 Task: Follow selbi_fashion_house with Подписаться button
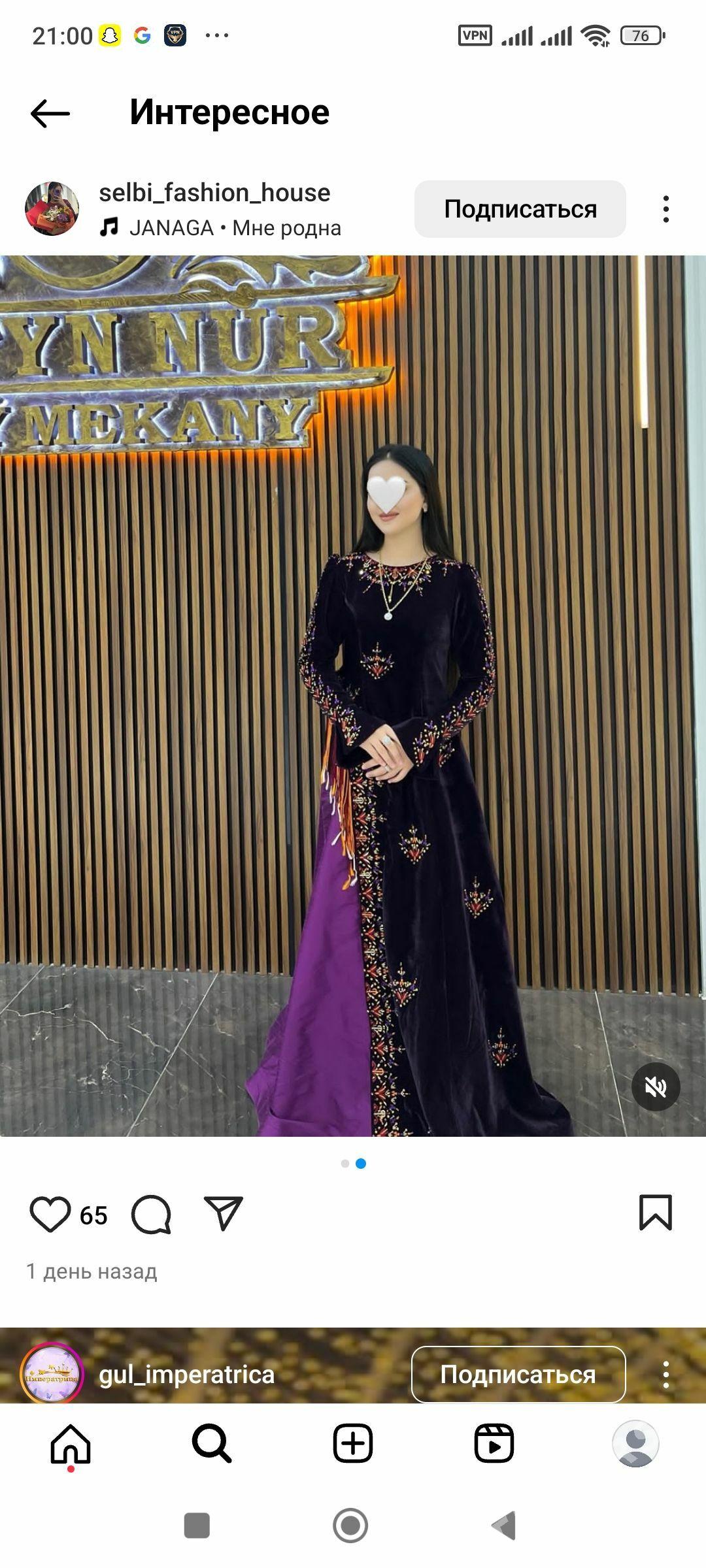coord(520,209)
